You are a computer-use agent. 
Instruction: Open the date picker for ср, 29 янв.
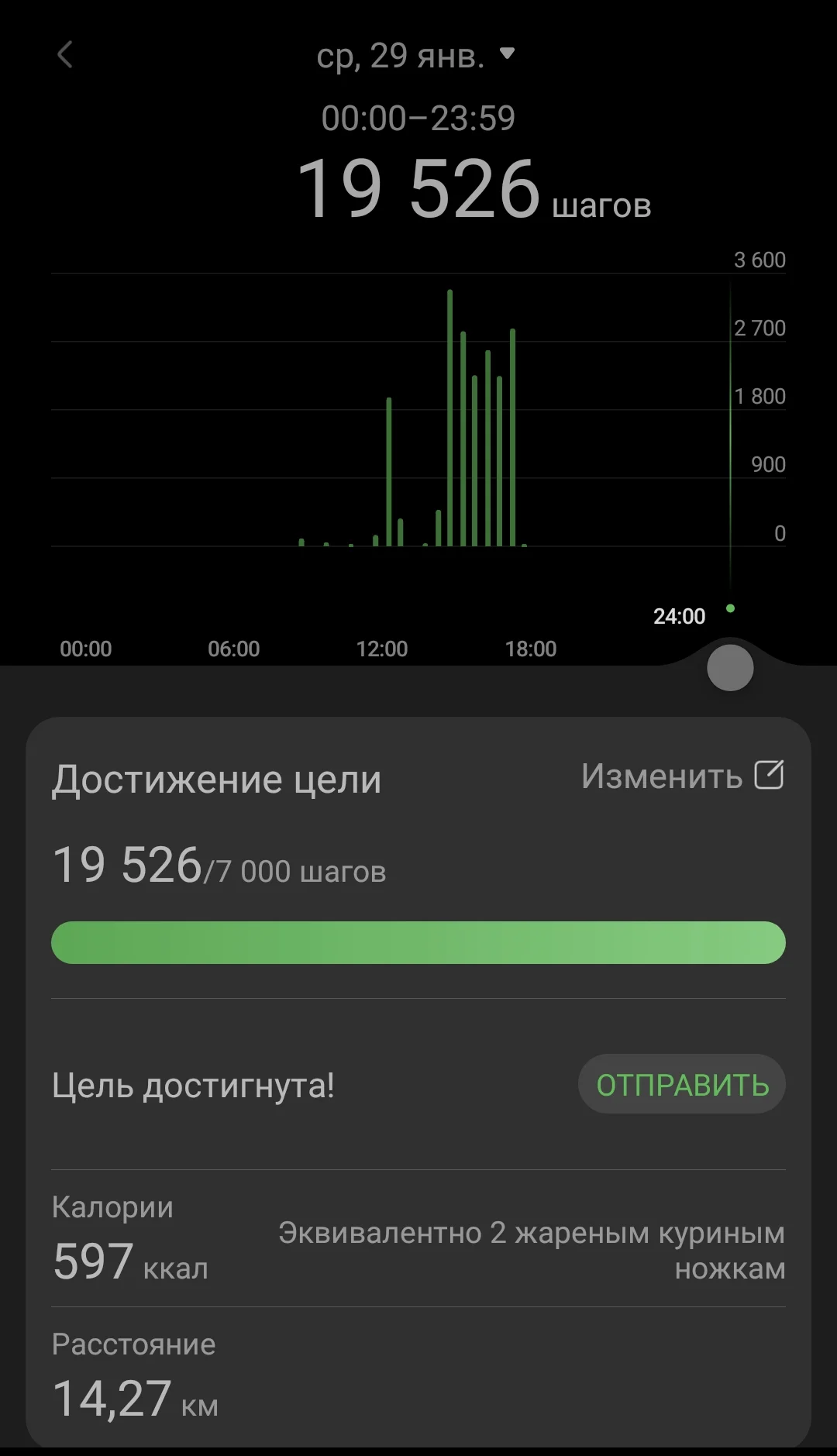pyautogui.click(x=416, y=56)
